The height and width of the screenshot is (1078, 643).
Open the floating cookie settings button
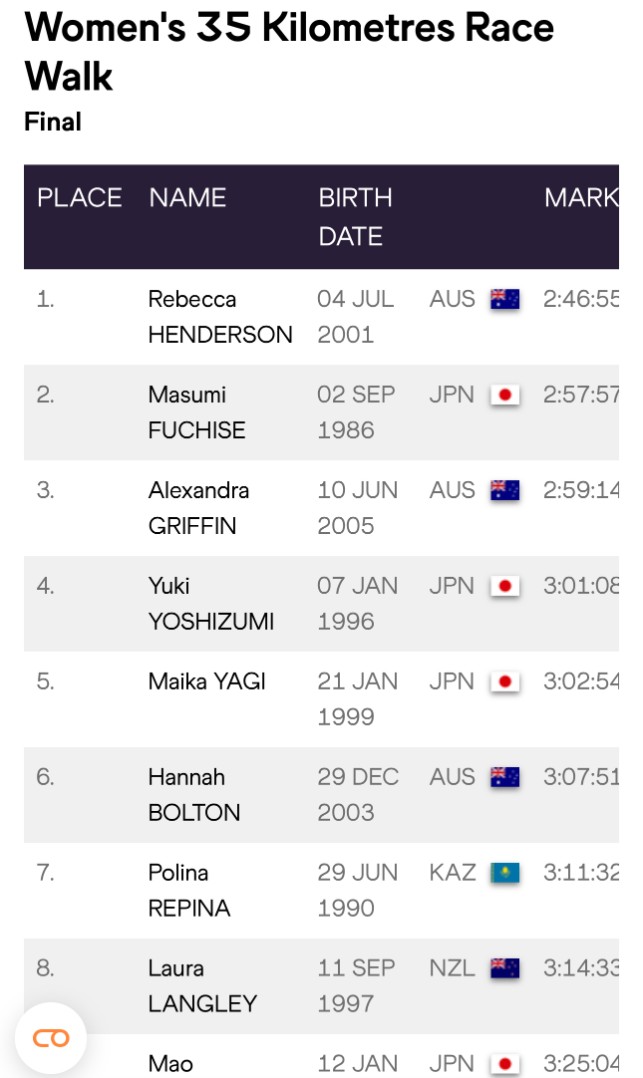click(x=51, y=1037)
